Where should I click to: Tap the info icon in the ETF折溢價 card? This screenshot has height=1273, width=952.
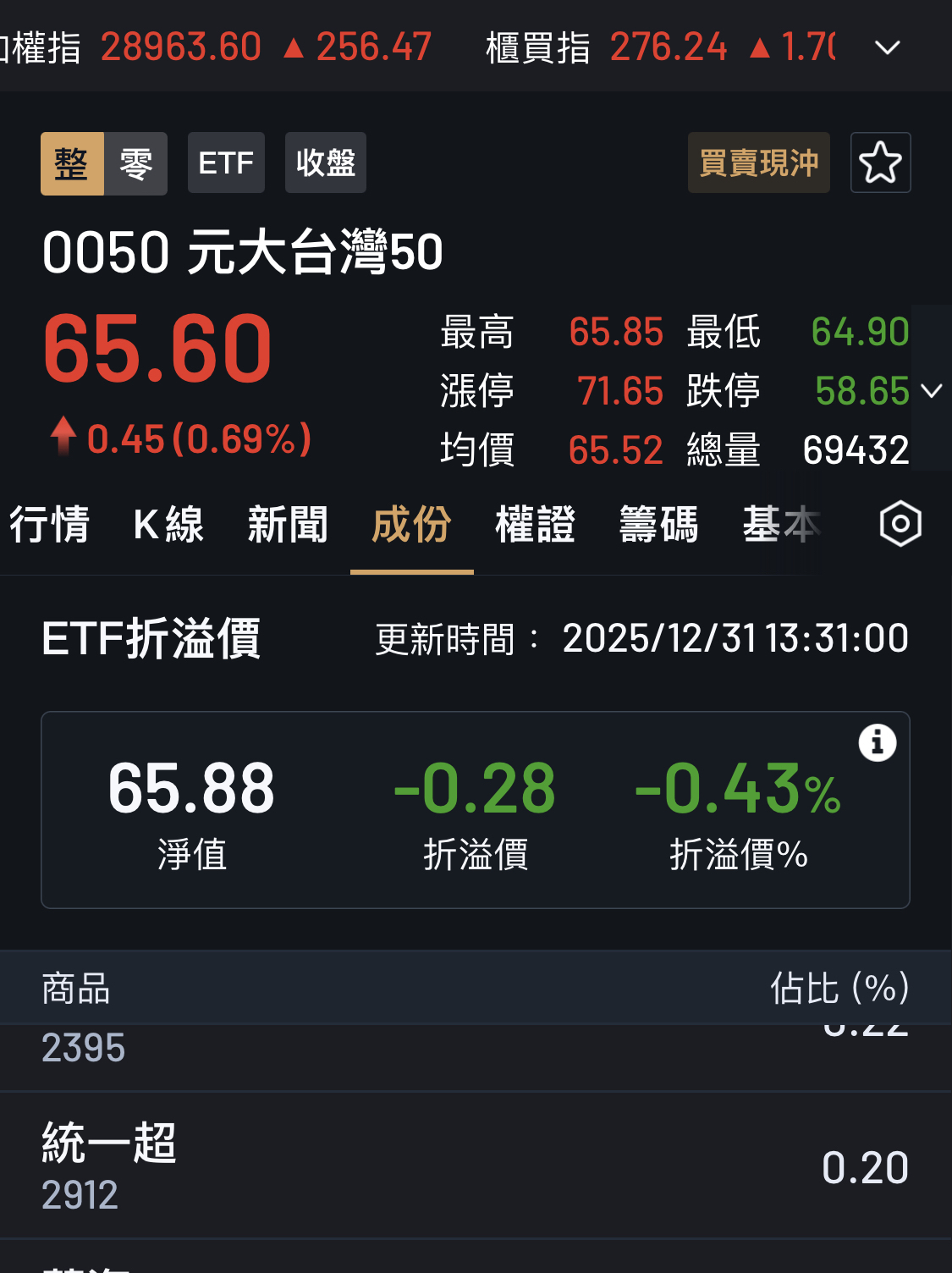pyautogui.click(x=878, y=742)
